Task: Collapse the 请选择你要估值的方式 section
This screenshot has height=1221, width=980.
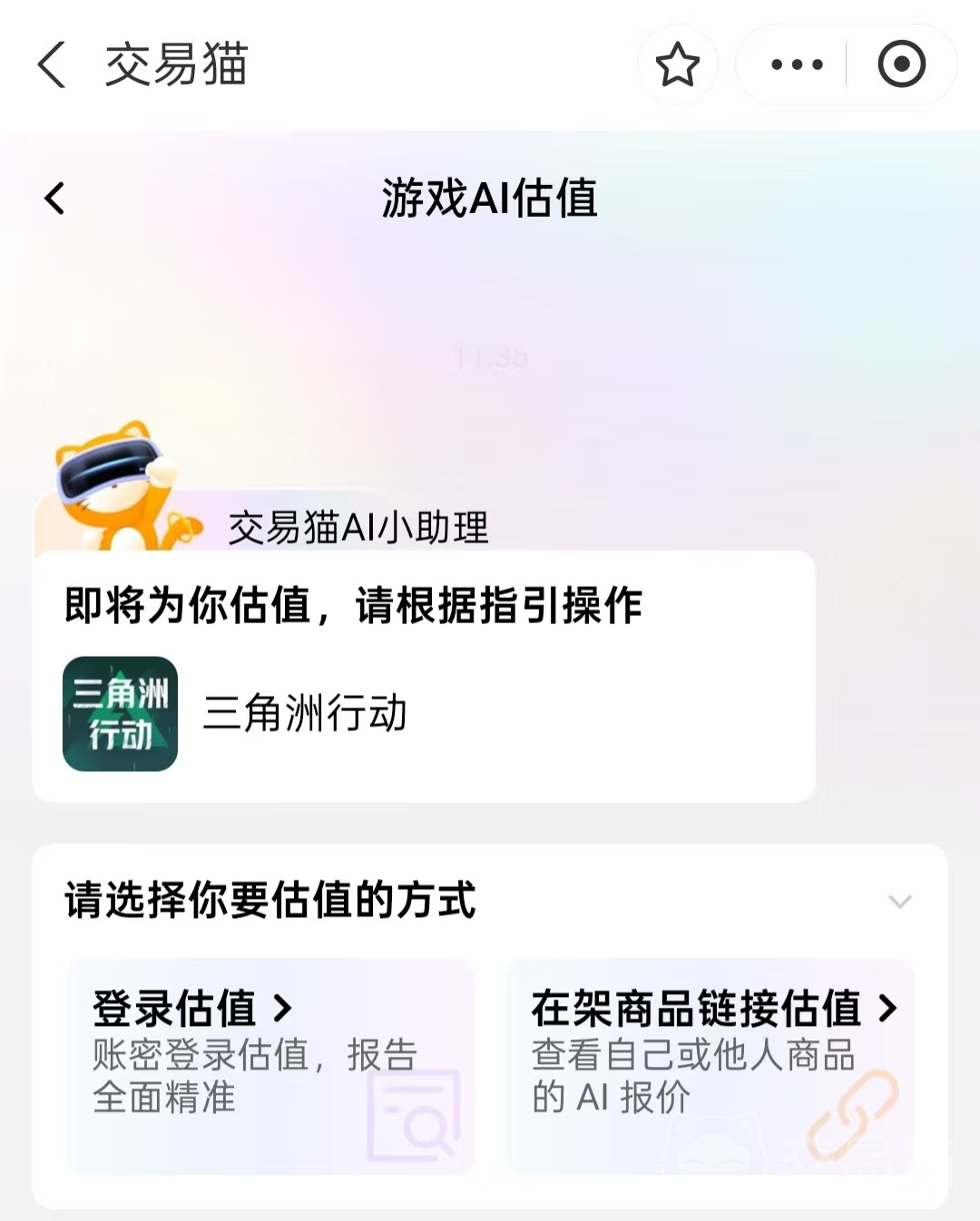Action: [899, 902]
